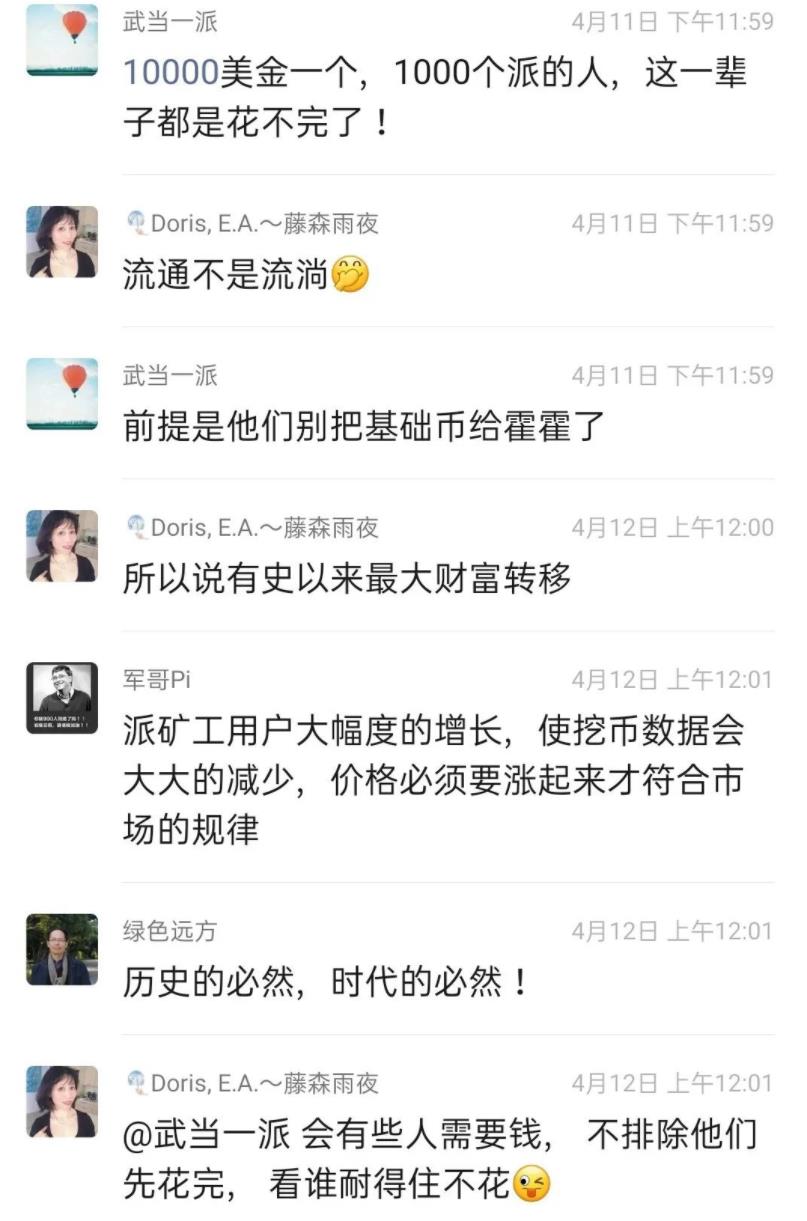Open 武当一派's avatar beside the 10000美金 message
The width and height of the screenshot is (807, 1221).
62,38
